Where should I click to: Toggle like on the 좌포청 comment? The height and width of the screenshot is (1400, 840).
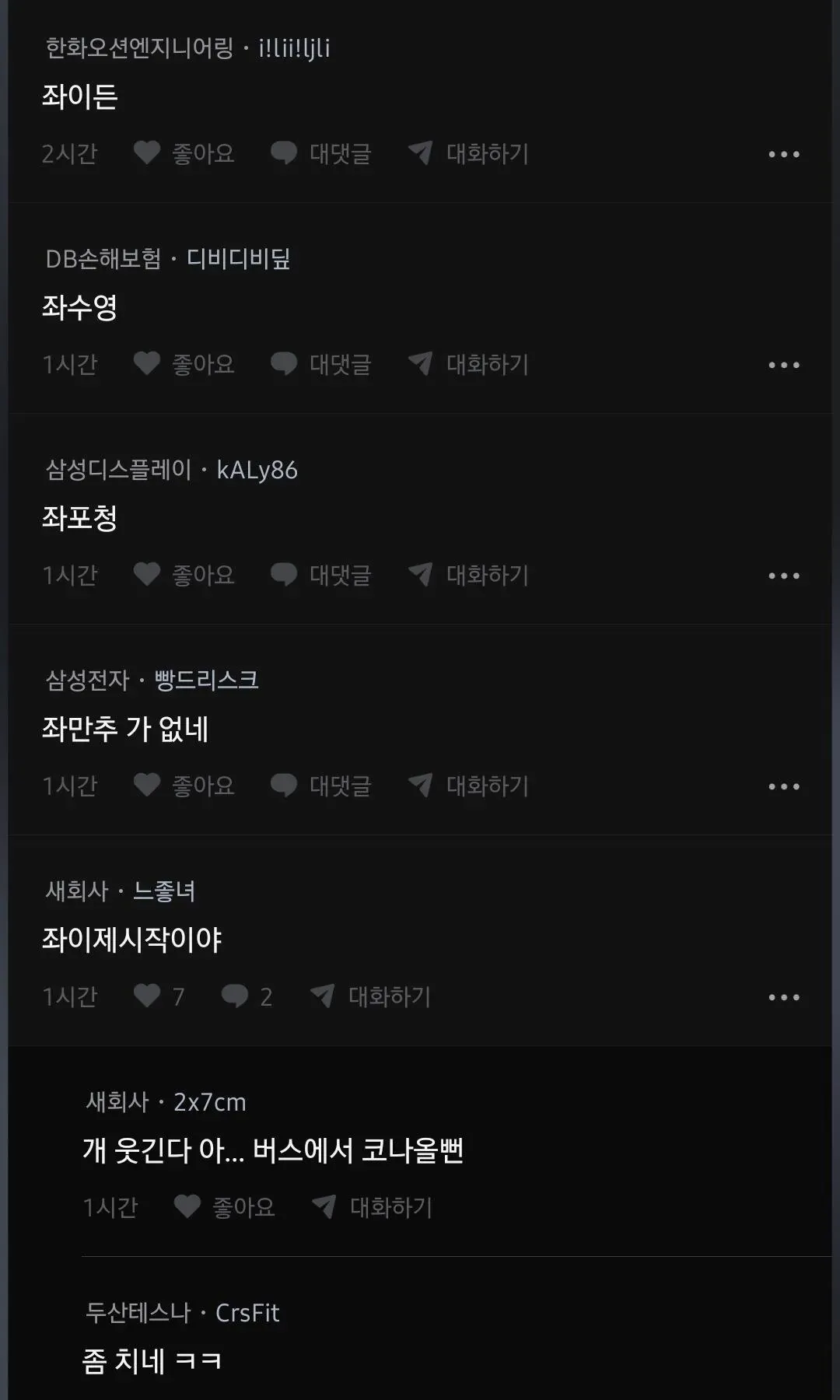(148, 575)
